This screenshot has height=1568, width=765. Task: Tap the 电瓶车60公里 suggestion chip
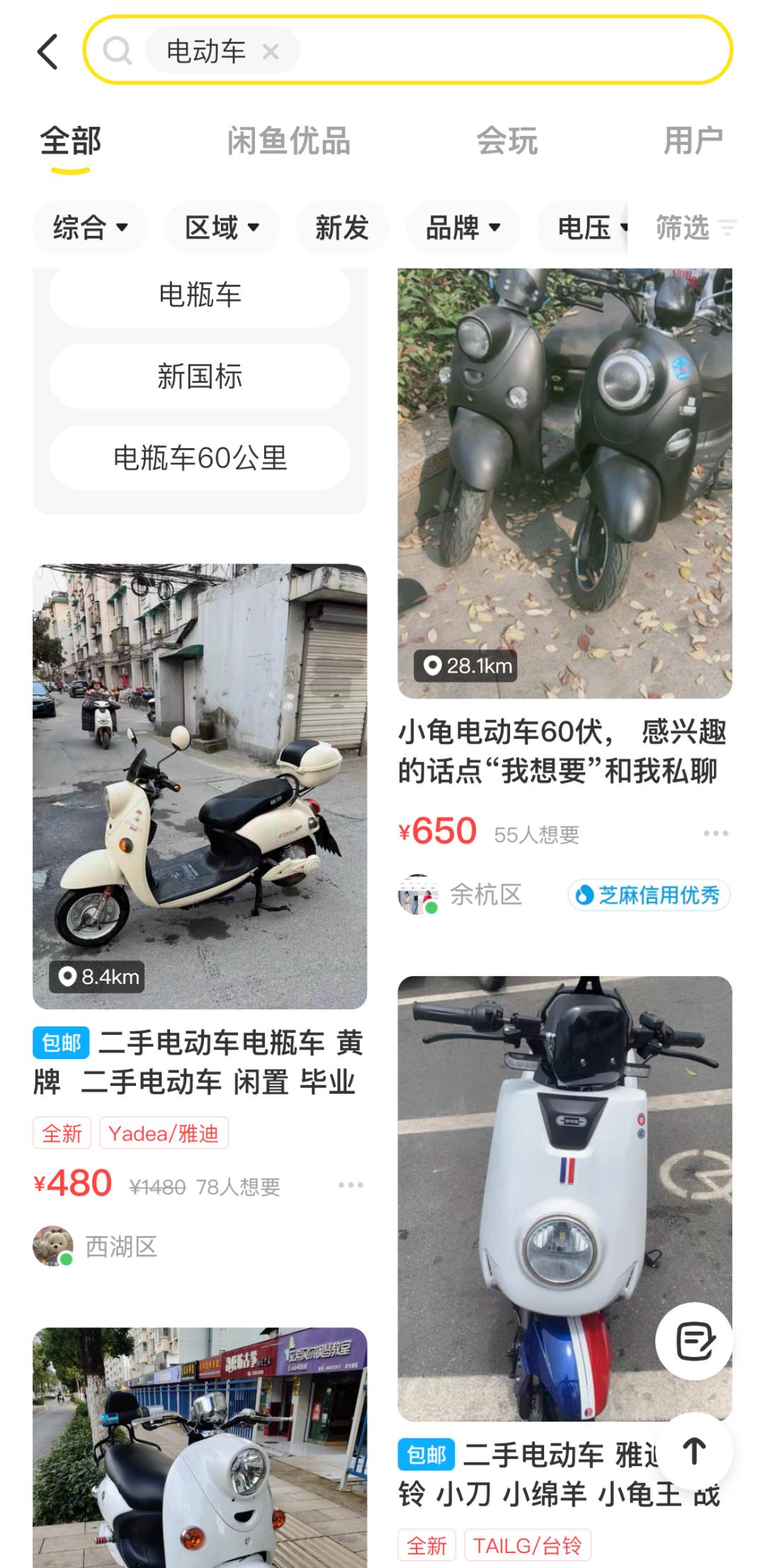(198, 458)
